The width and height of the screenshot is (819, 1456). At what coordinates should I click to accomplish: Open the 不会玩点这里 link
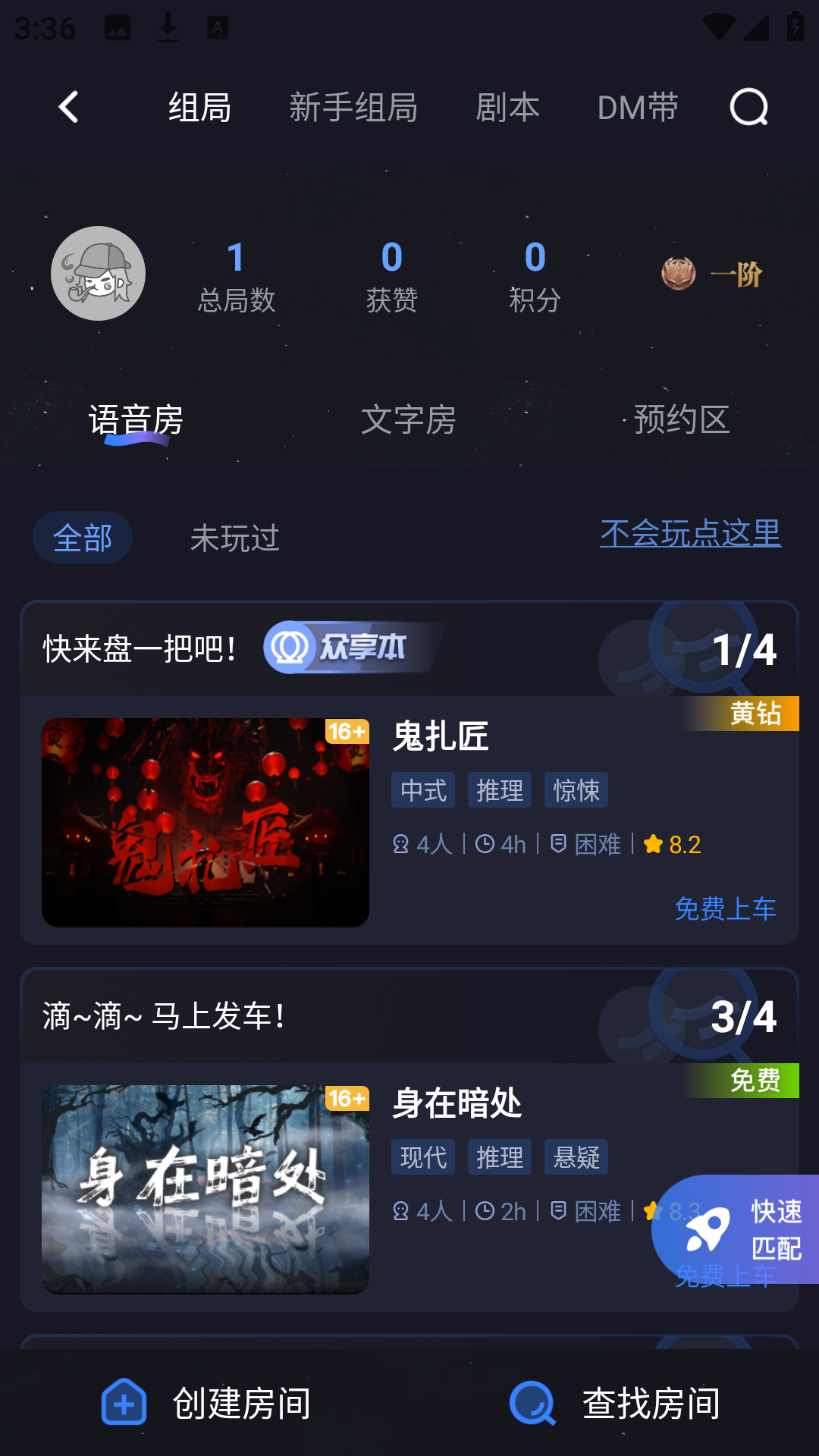pos(691,534)
